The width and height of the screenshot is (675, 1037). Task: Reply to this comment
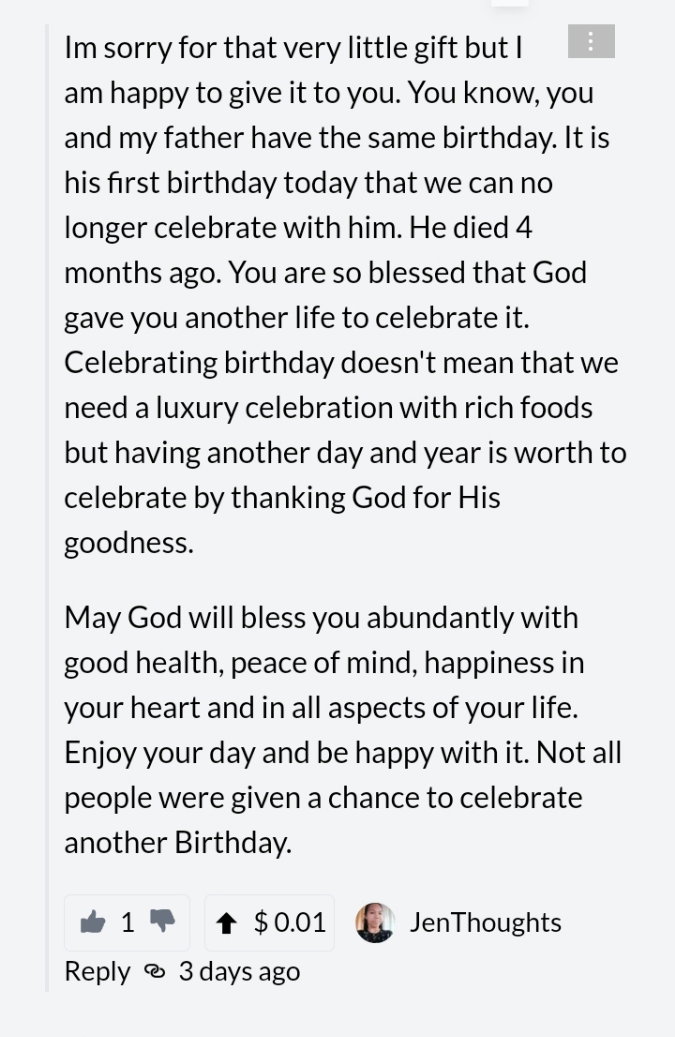click(x=97, y=972)
